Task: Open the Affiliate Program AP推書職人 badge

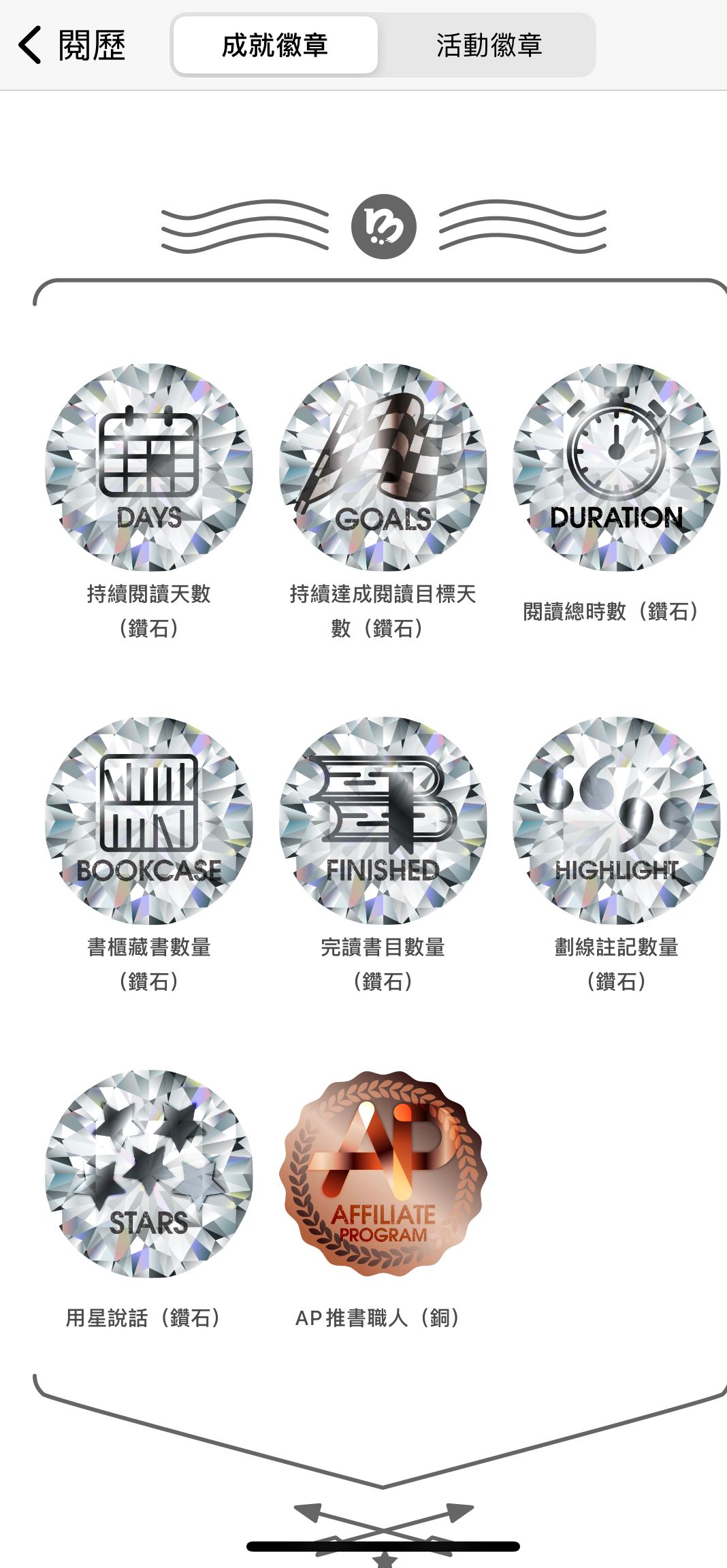Action: (383, 1173)
